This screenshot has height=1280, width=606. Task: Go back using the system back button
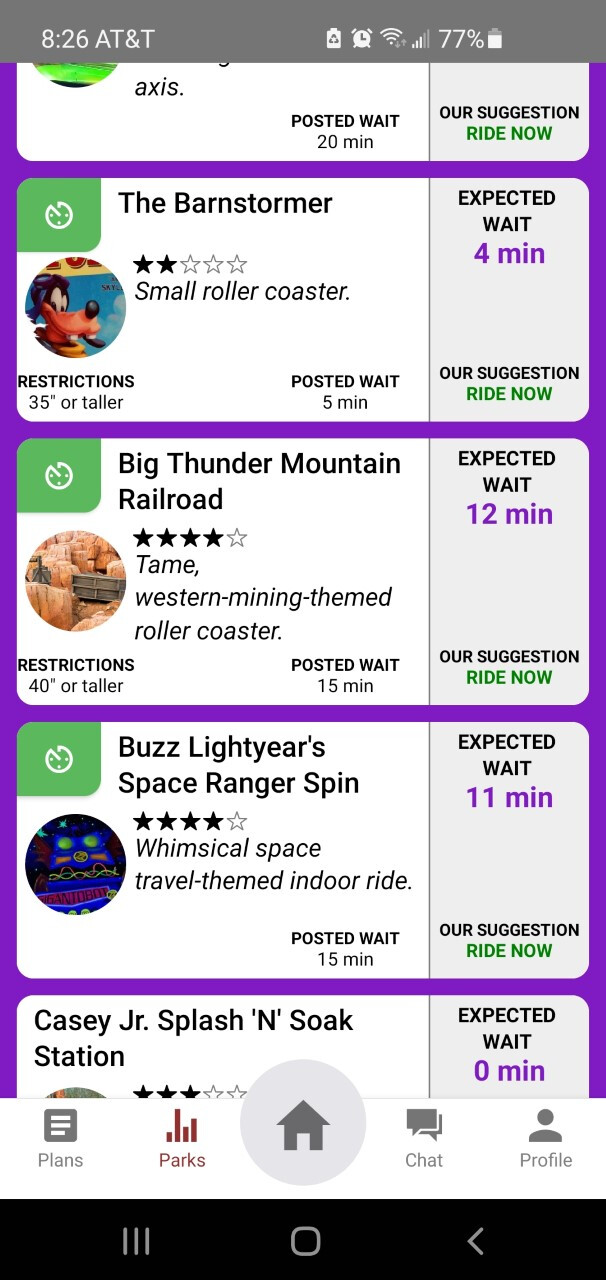pyautogui.click(x=475, y=1241)
